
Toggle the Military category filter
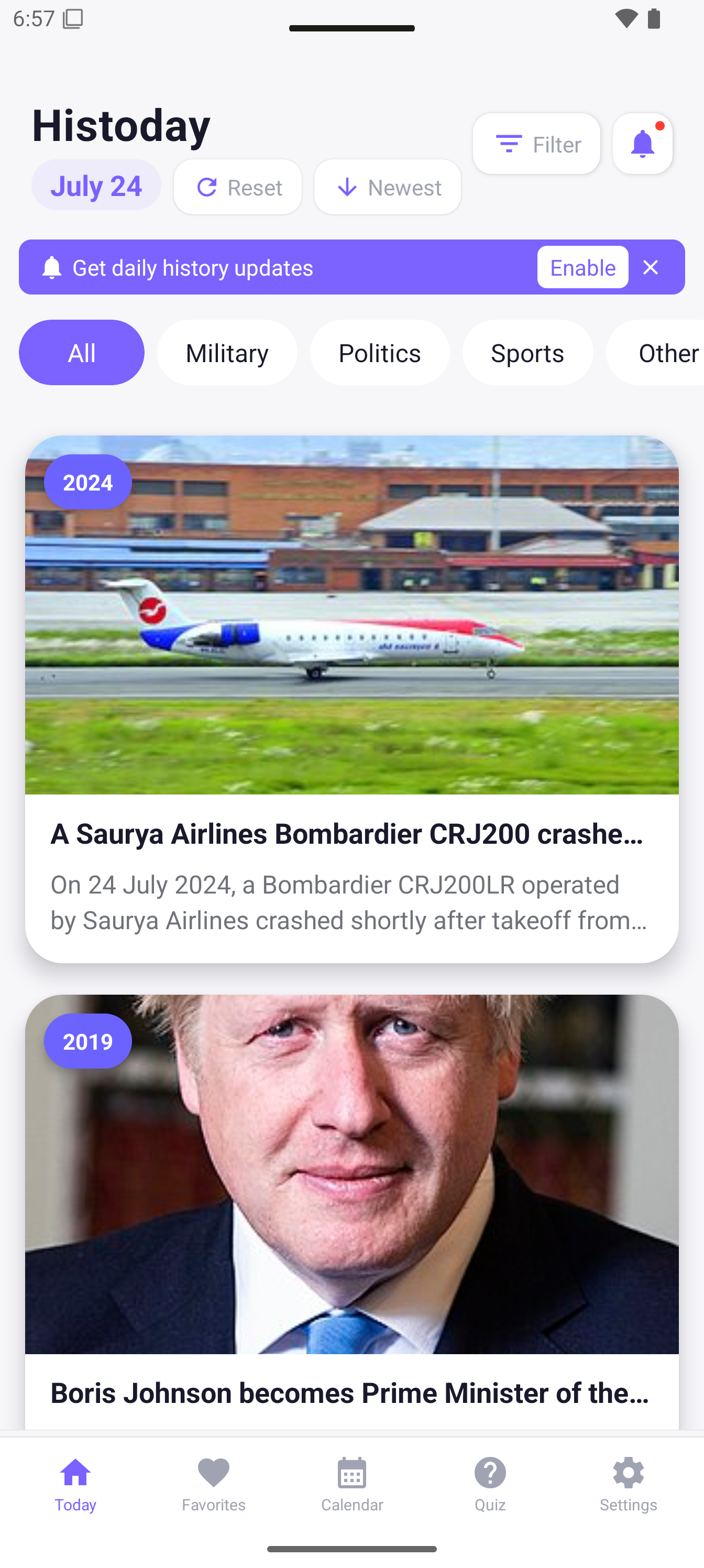click(227, 352)
